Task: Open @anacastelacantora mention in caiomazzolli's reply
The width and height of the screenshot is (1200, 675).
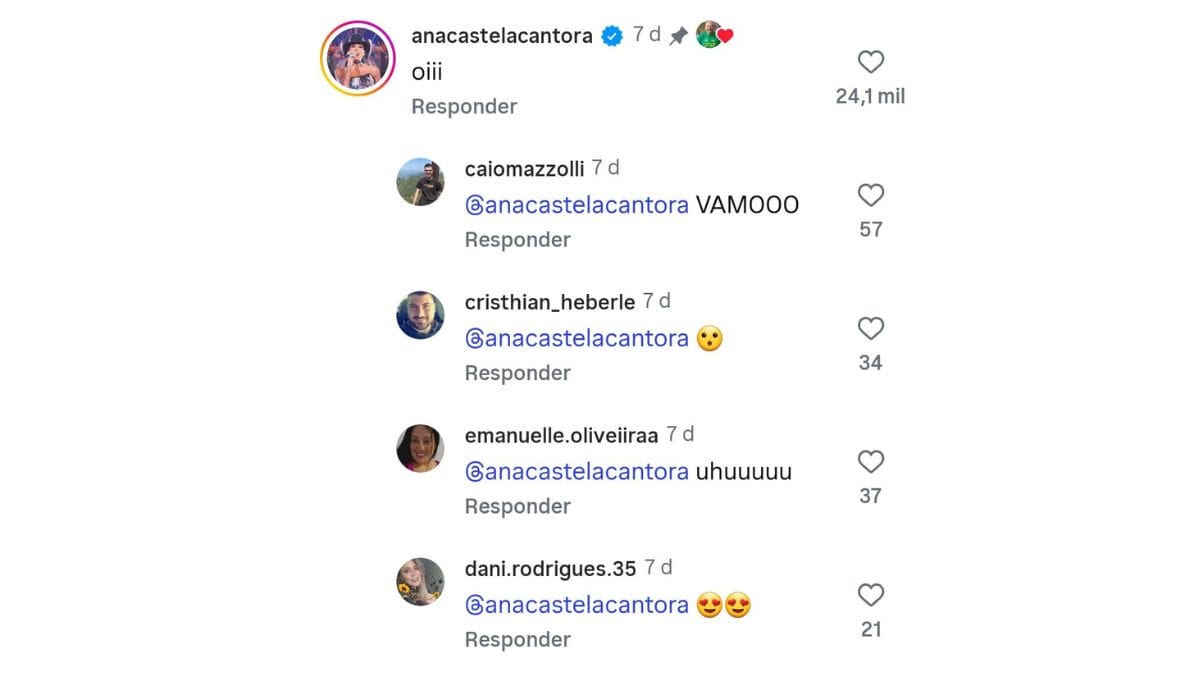Action: (x=577, y=205)
